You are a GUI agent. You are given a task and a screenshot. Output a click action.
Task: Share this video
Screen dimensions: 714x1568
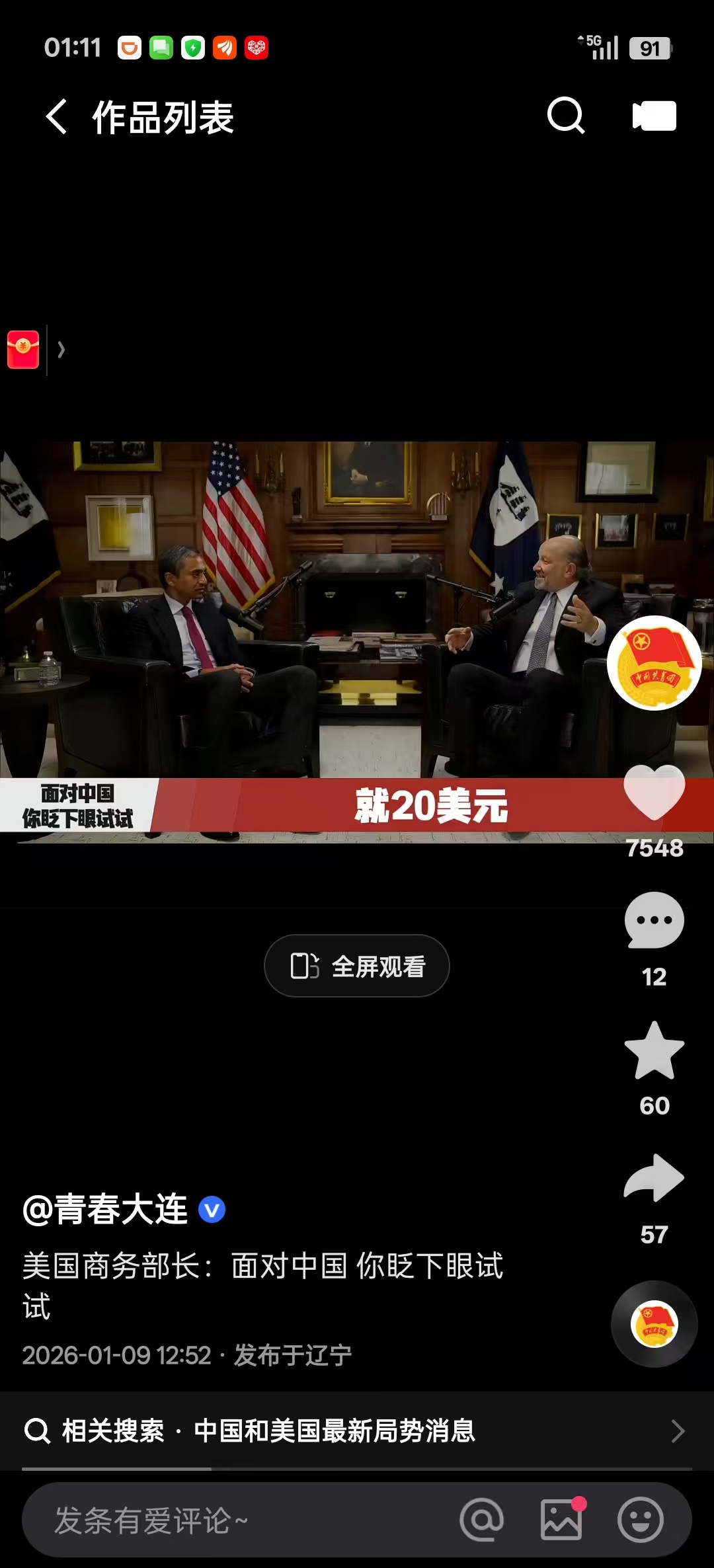[654, 1178]
